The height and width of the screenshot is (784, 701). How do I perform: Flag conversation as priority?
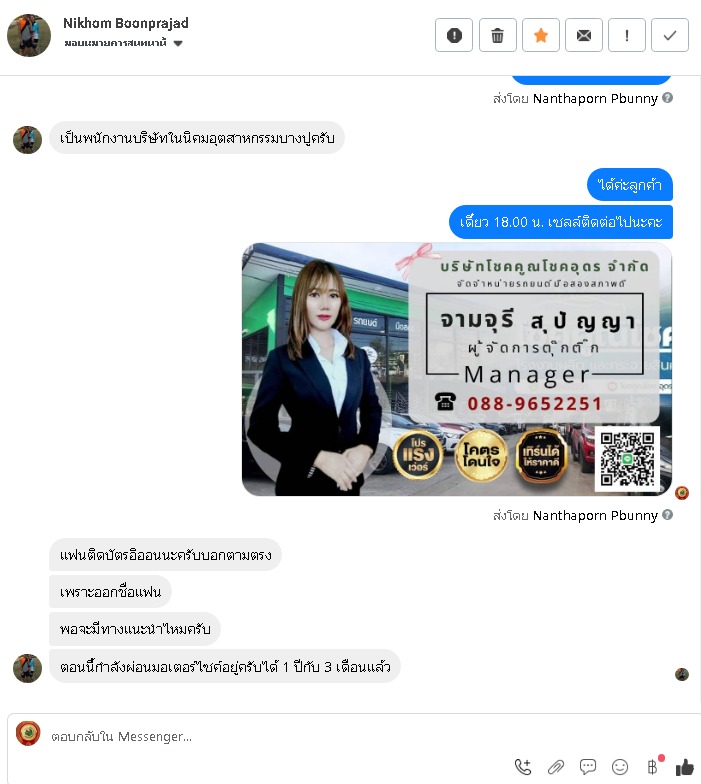click(627, 35)
